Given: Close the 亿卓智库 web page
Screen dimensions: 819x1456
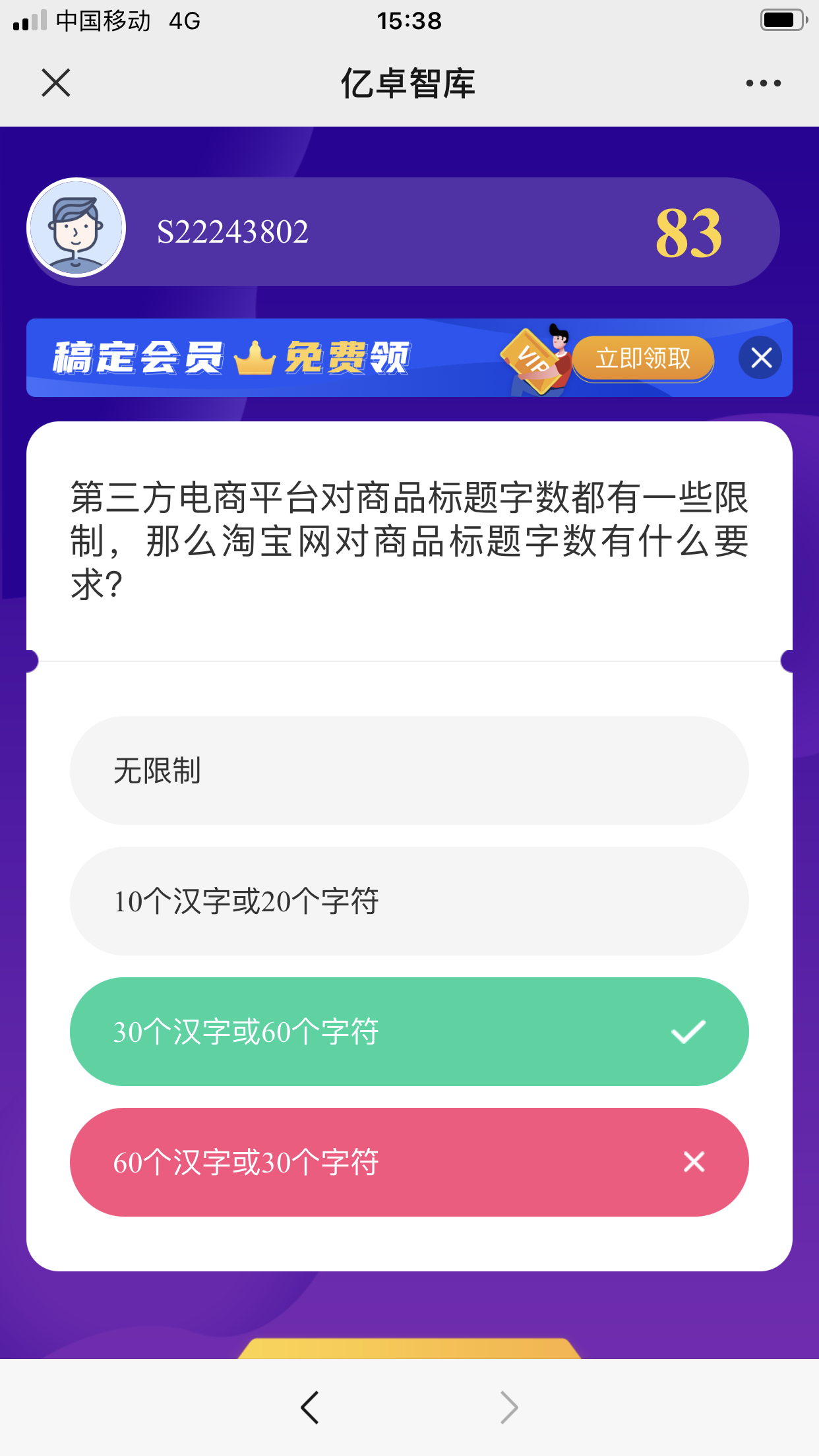Looking at the screenshot, I should tap(56, 83).
